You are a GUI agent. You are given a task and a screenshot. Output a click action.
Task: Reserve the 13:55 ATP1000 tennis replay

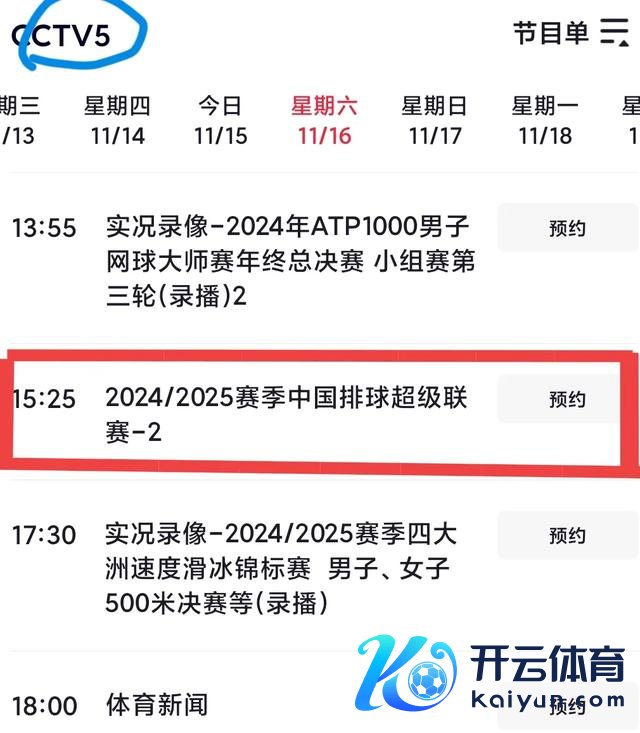point(567,228)
